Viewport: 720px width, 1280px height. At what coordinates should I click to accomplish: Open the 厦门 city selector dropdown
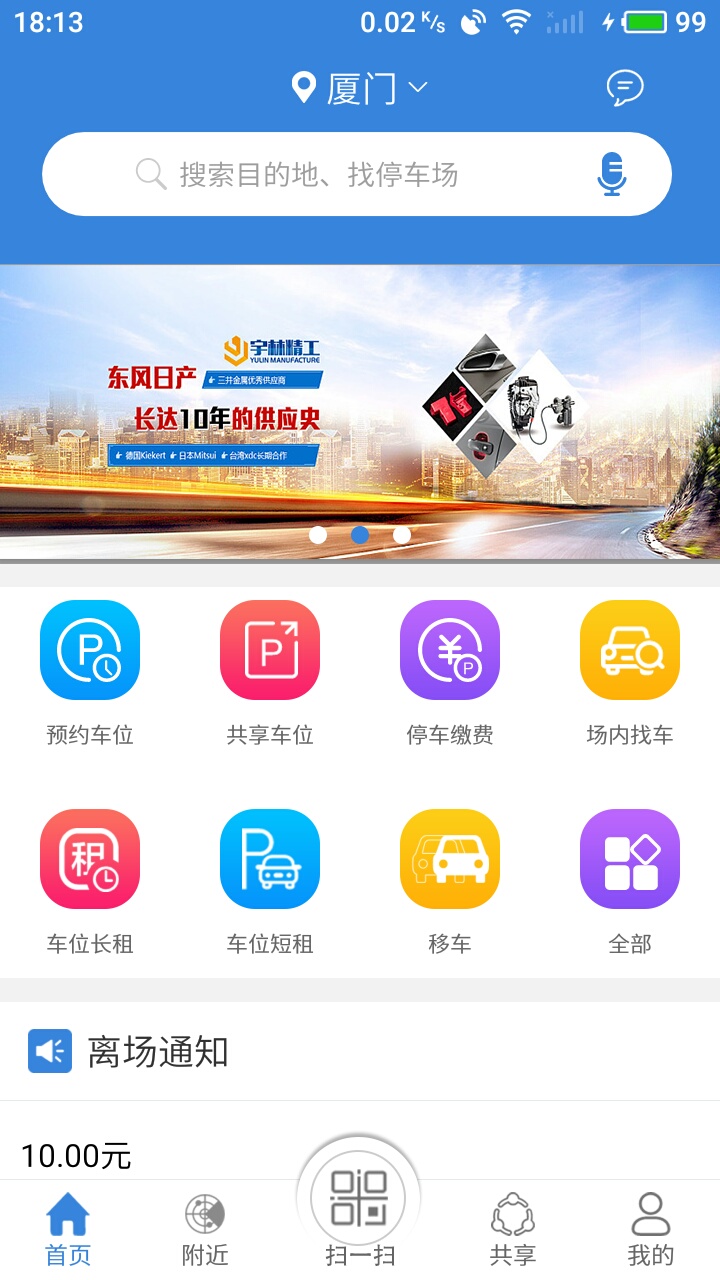(x=360, y=89)
